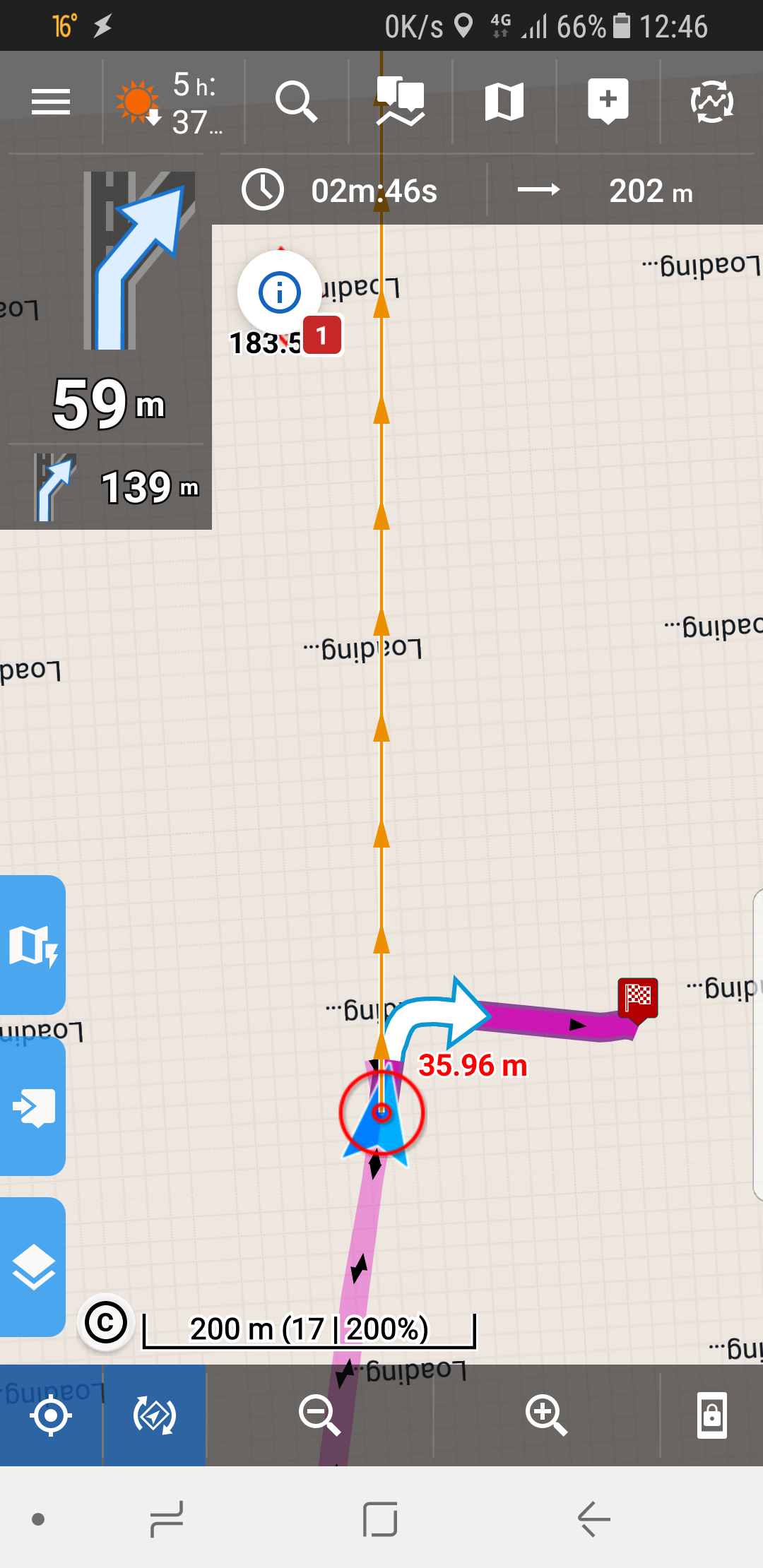This screenshot has width=763, height=1568.
Task: Open the quick map switch button
Action: [x=32, y=945]
